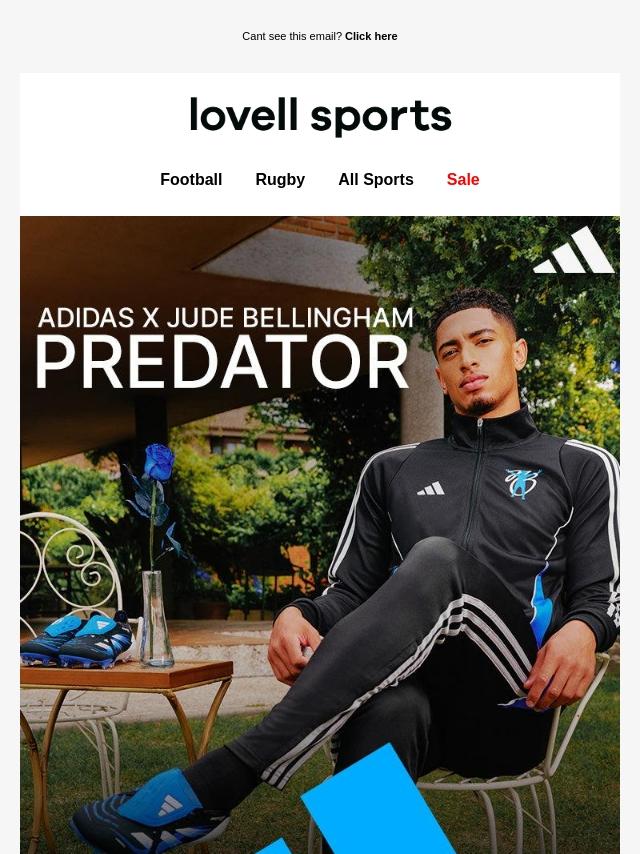This screenshot has height=854, width=640.
Task: Browse the All Sports link
Action: (x=376, y=179)
